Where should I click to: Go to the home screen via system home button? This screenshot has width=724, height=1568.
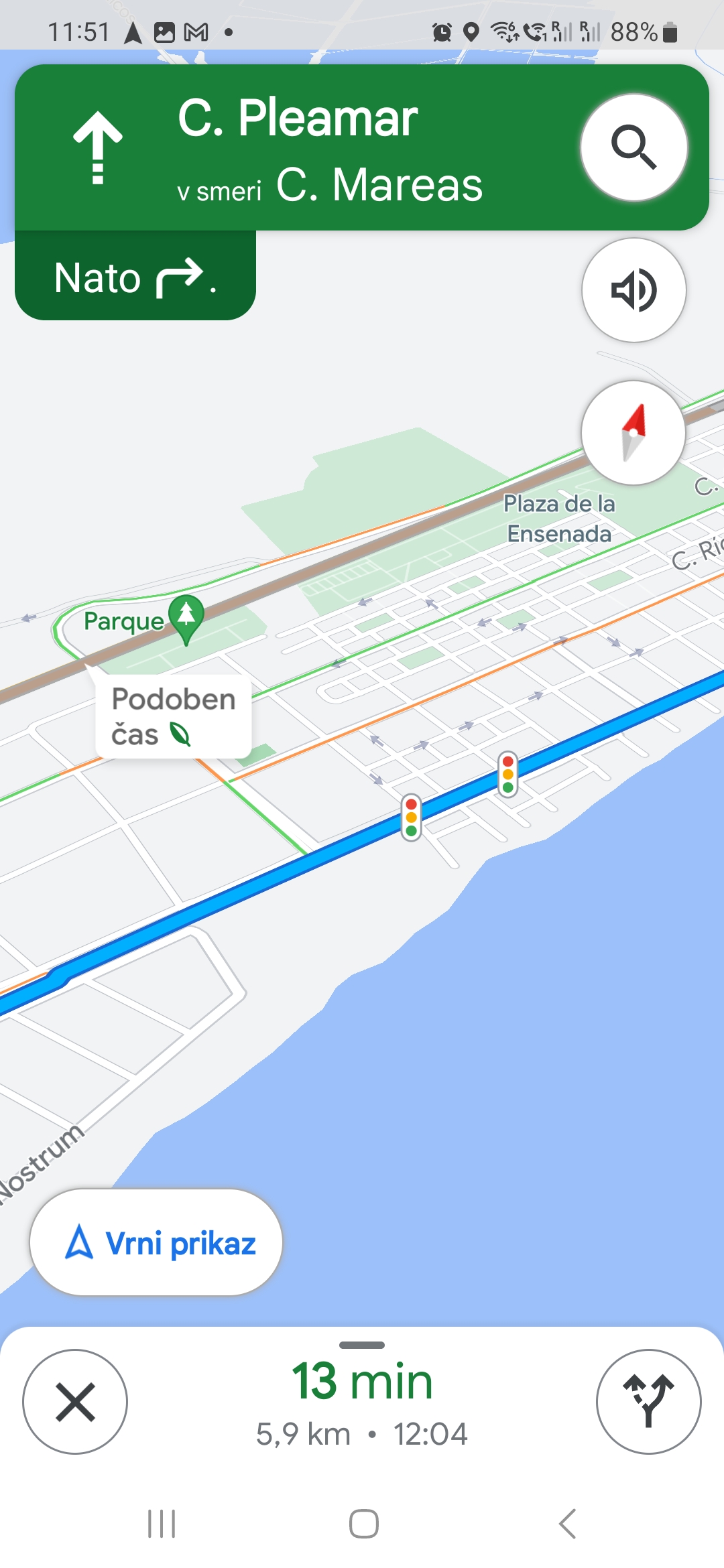(363, 1524)
